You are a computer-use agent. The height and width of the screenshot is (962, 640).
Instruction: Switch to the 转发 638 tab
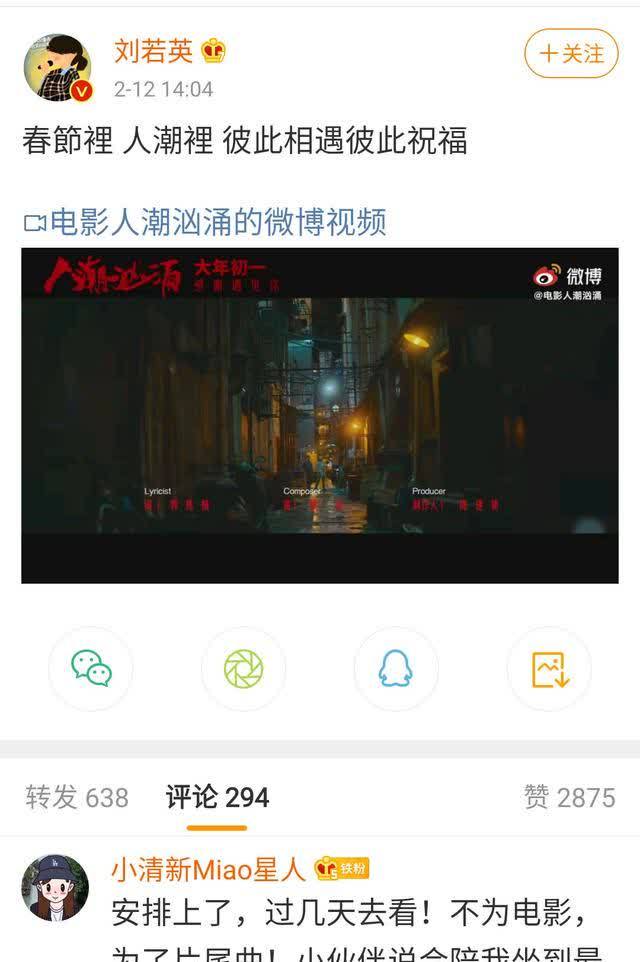[x=77, y=798]
